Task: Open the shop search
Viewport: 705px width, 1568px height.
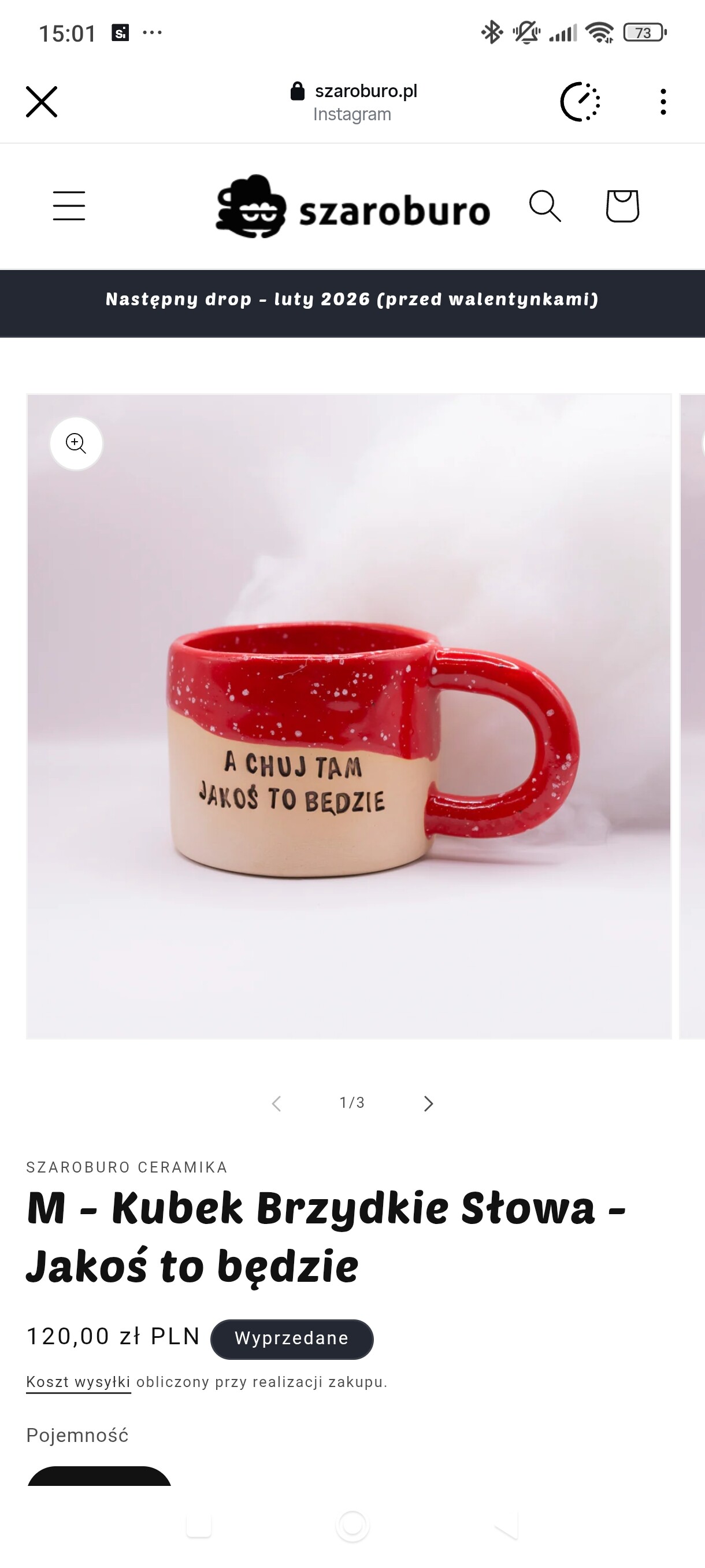Action: coord(544,206)
